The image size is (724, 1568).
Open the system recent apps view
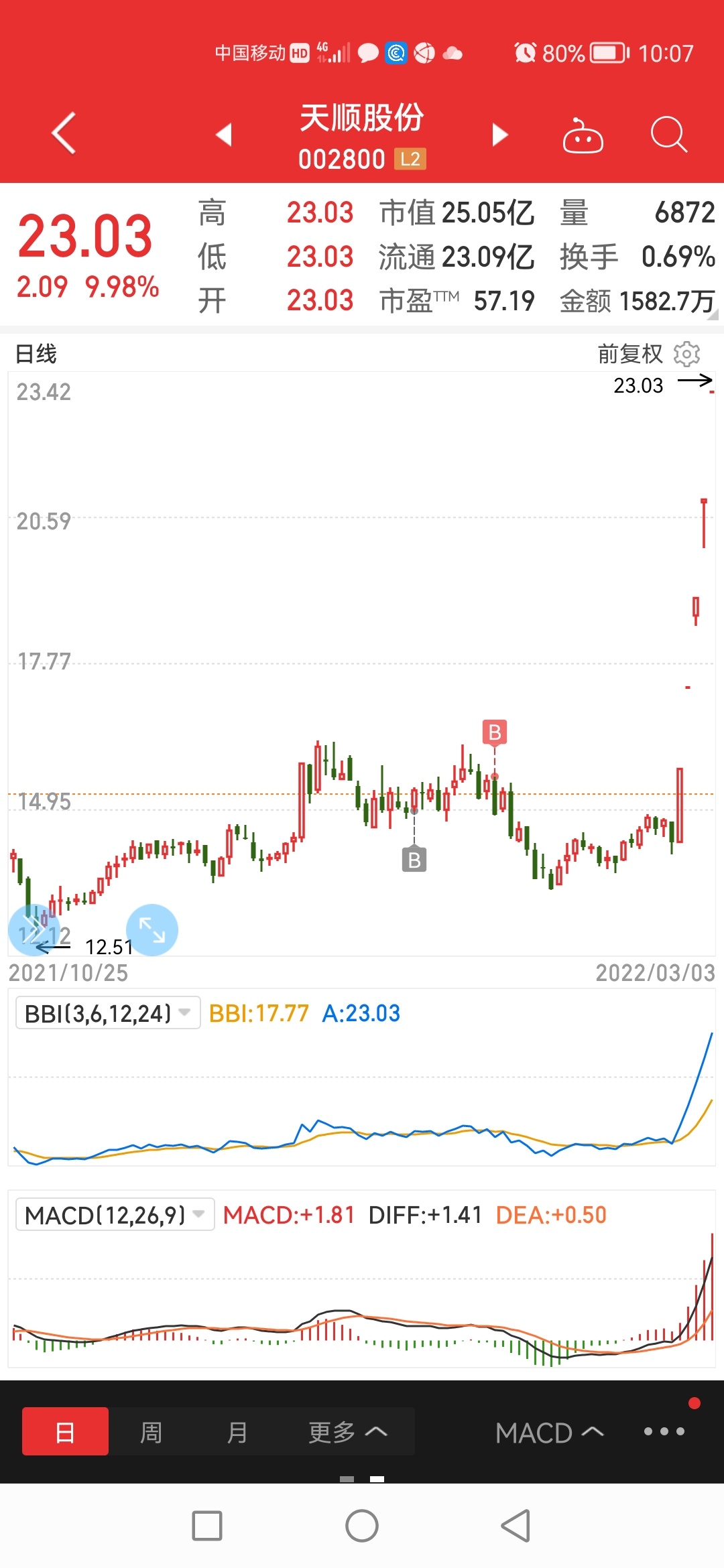tap(207, 1526)
